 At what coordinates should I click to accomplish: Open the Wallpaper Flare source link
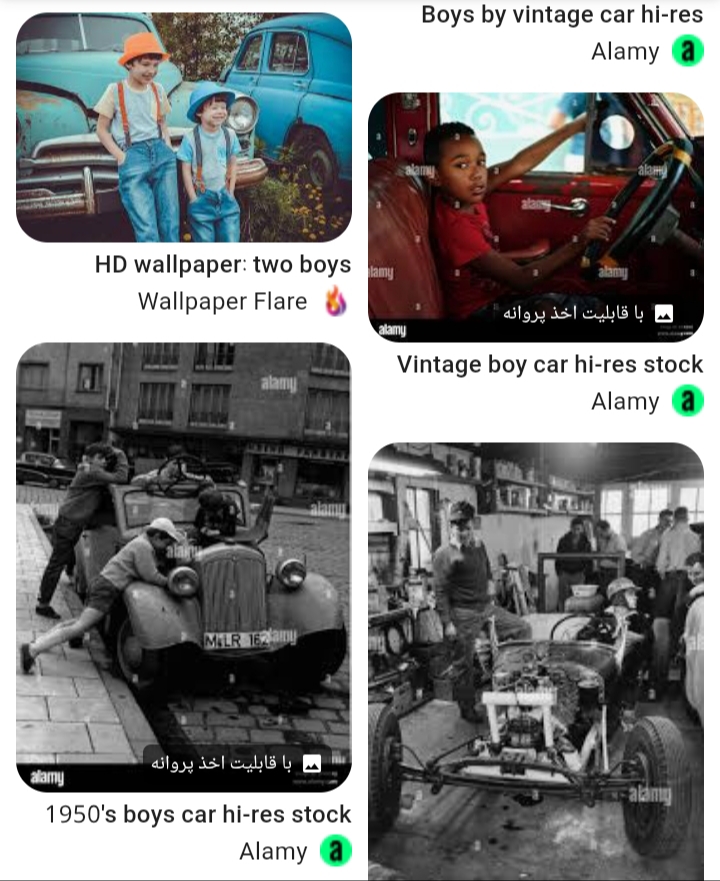[222, 301]
